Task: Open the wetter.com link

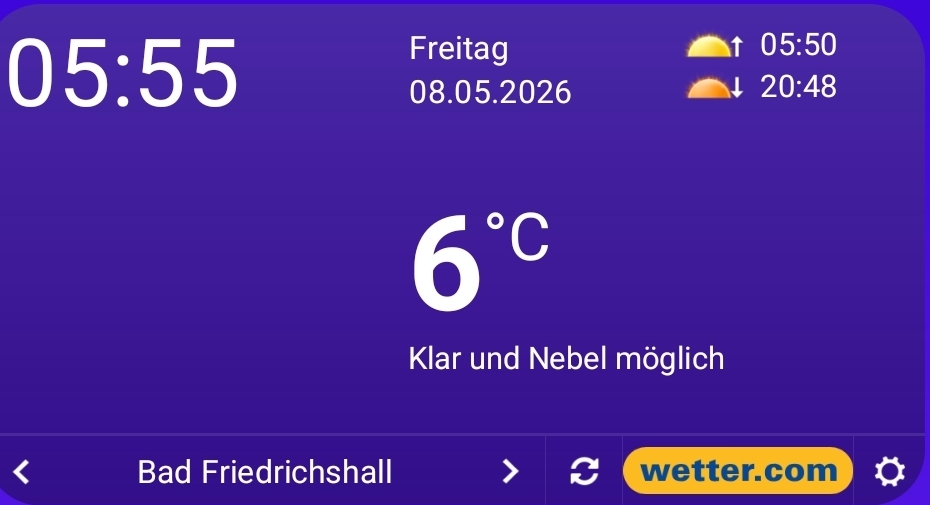Action: [738, 471]
